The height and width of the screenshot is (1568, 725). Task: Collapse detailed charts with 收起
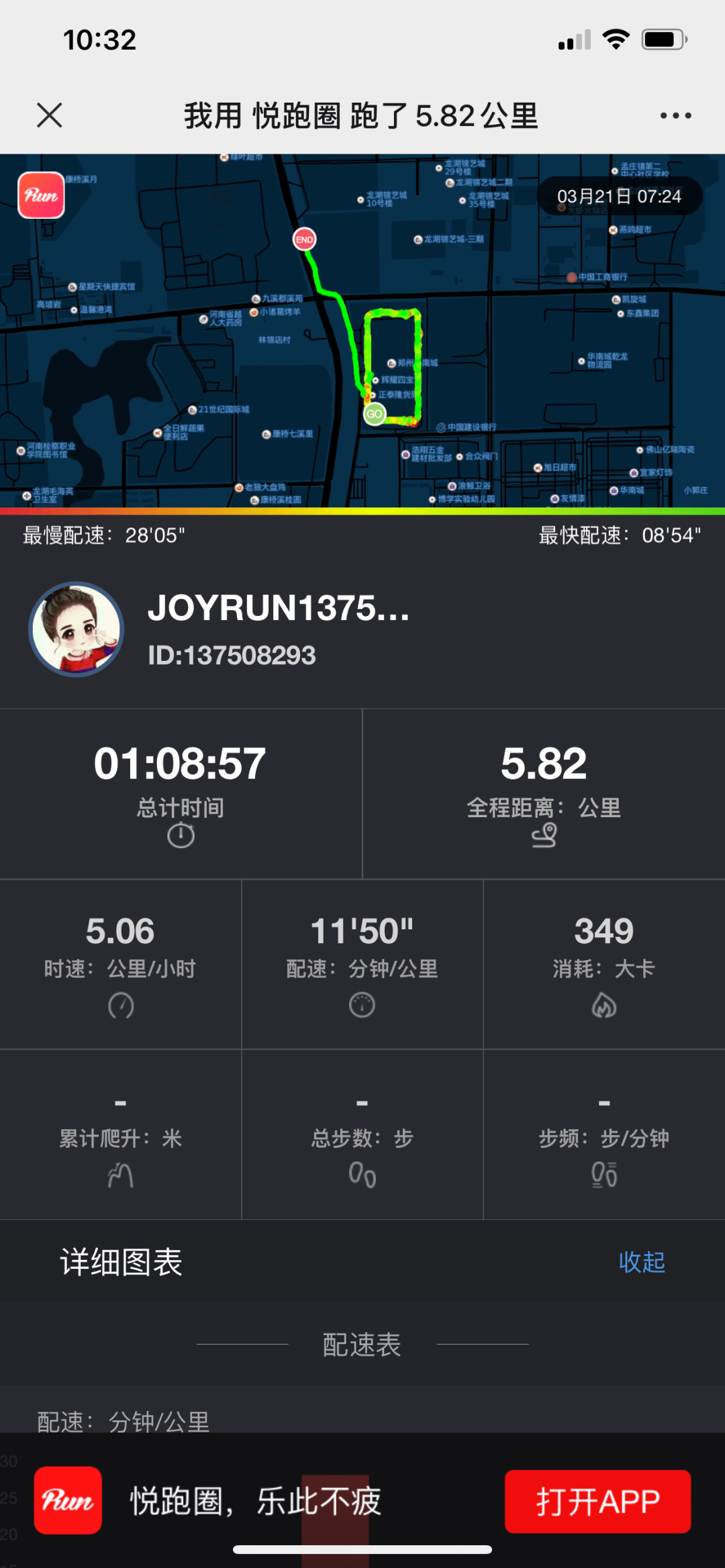[x=642, y=1262]
